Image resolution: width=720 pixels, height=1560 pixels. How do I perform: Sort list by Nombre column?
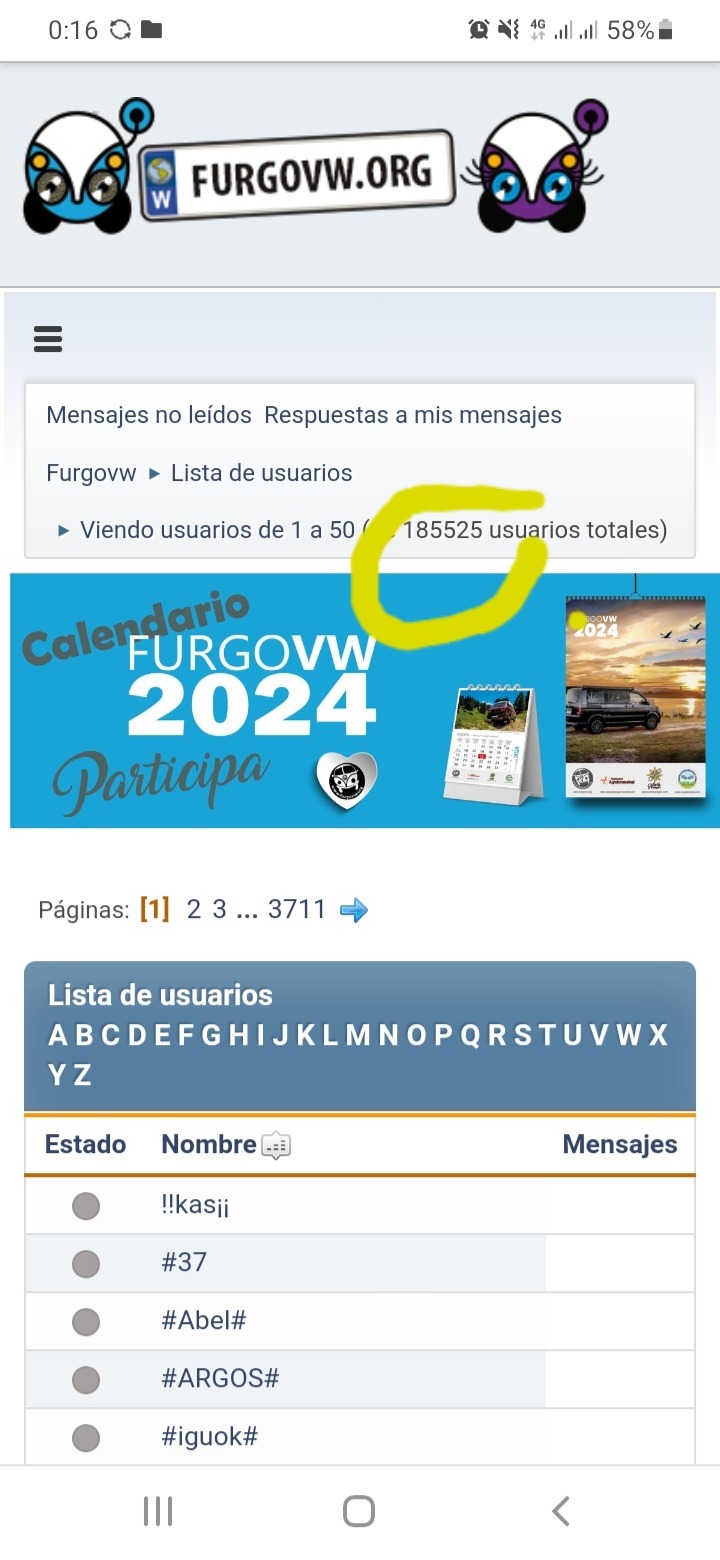[208, 1144]
